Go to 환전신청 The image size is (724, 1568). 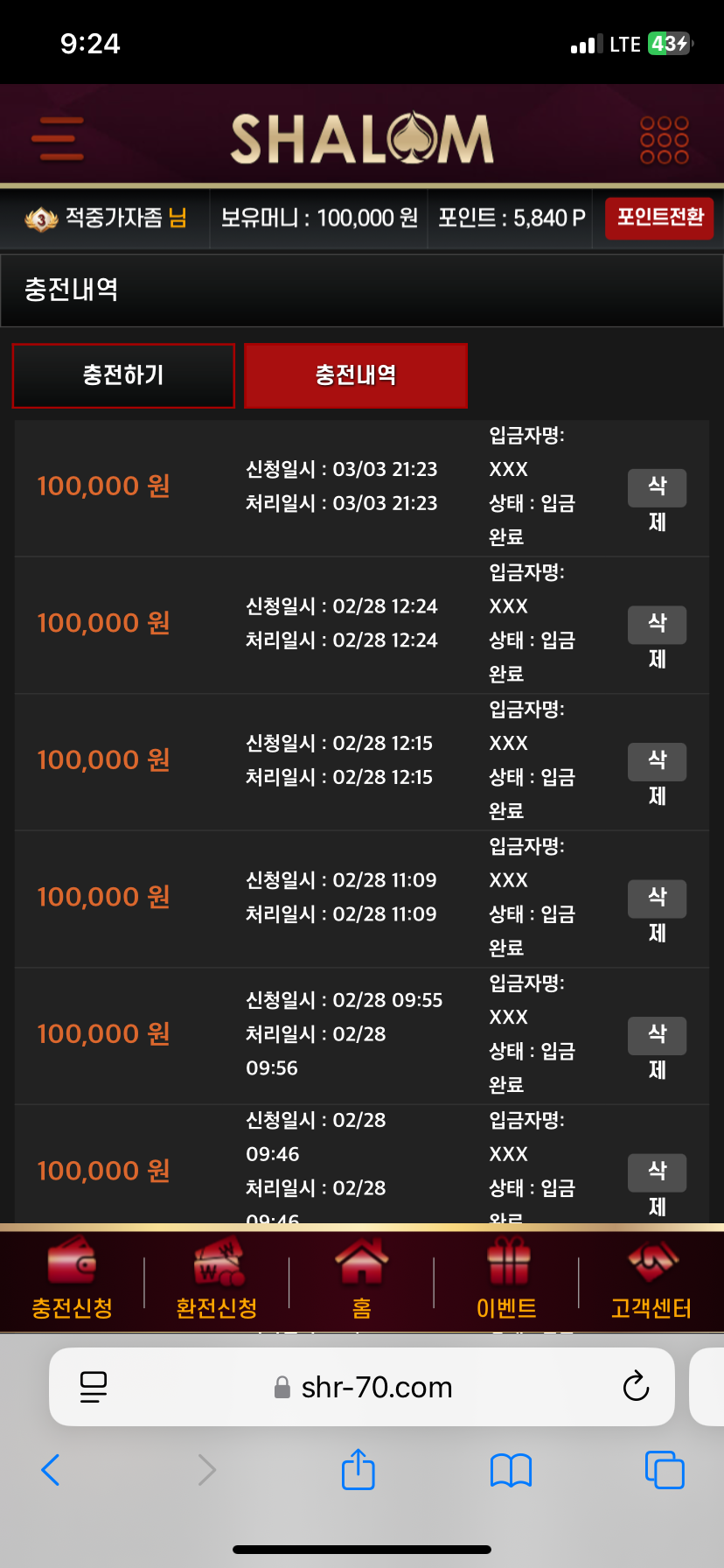point(217,1278)
